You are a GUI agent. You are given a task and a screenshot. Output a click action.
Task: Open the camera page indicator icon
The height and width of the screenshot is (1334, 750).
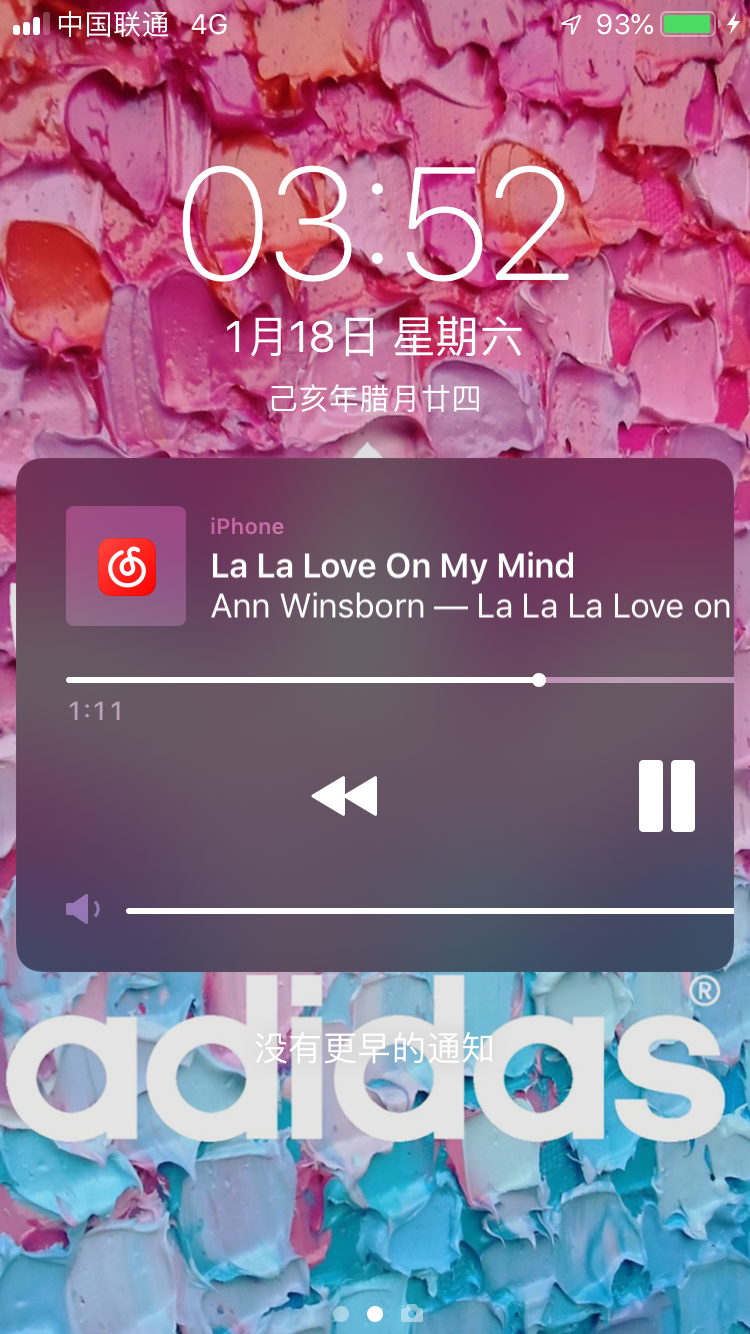[x=412, y=1313]
